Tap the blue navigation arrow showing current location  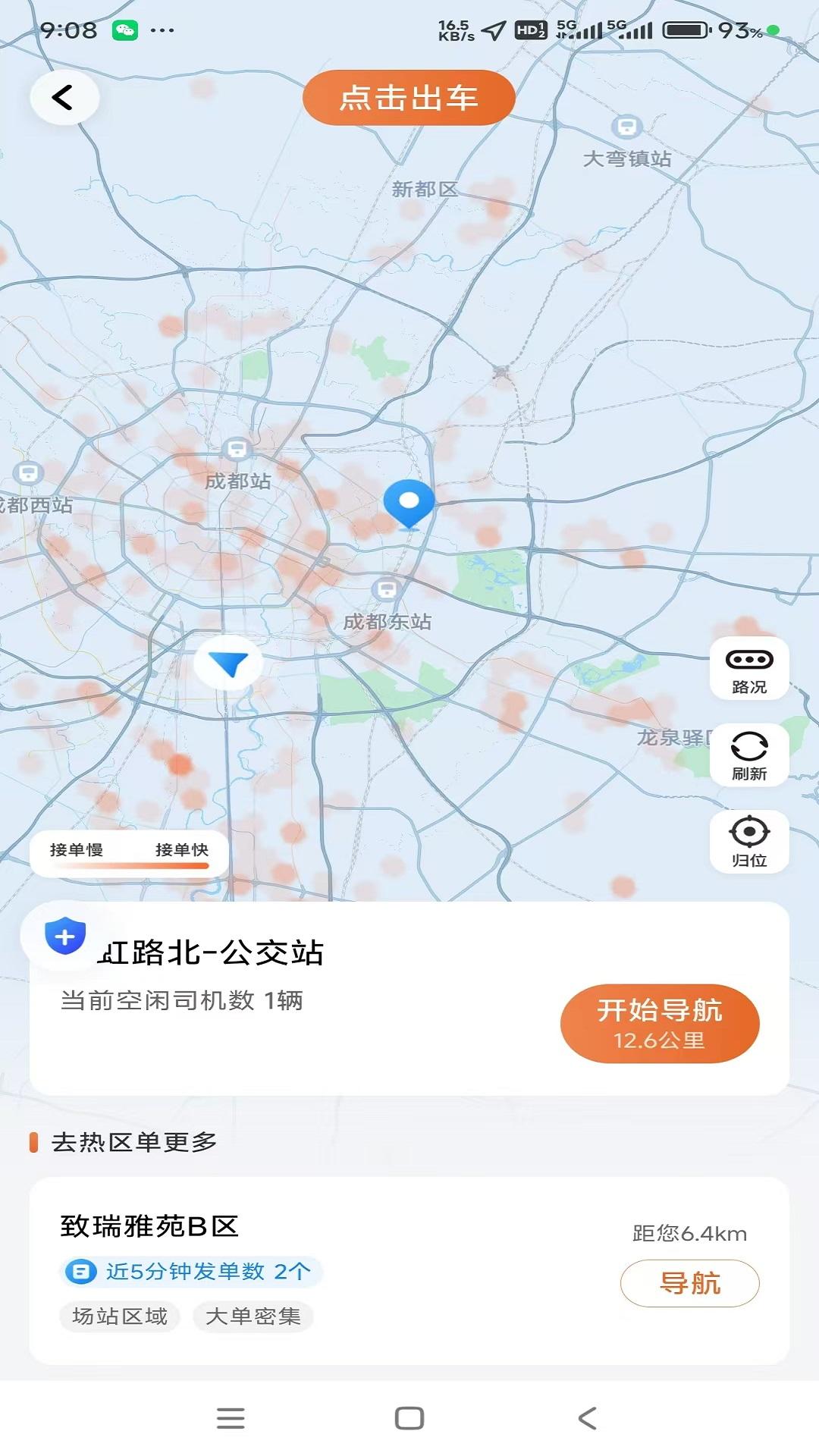tap(230, 662)
